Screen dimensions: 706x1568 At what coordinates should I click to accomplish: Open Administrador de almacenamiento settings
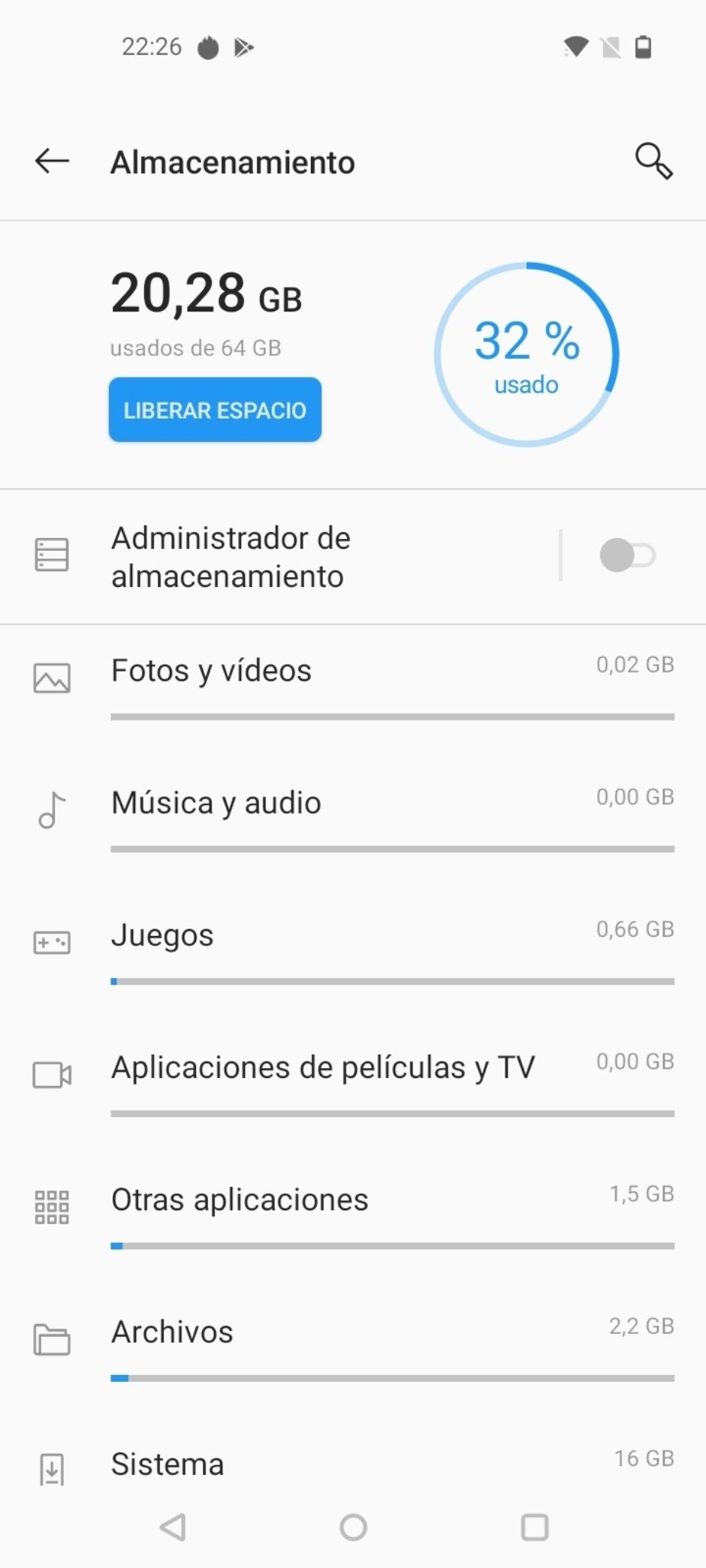[279, 557]
